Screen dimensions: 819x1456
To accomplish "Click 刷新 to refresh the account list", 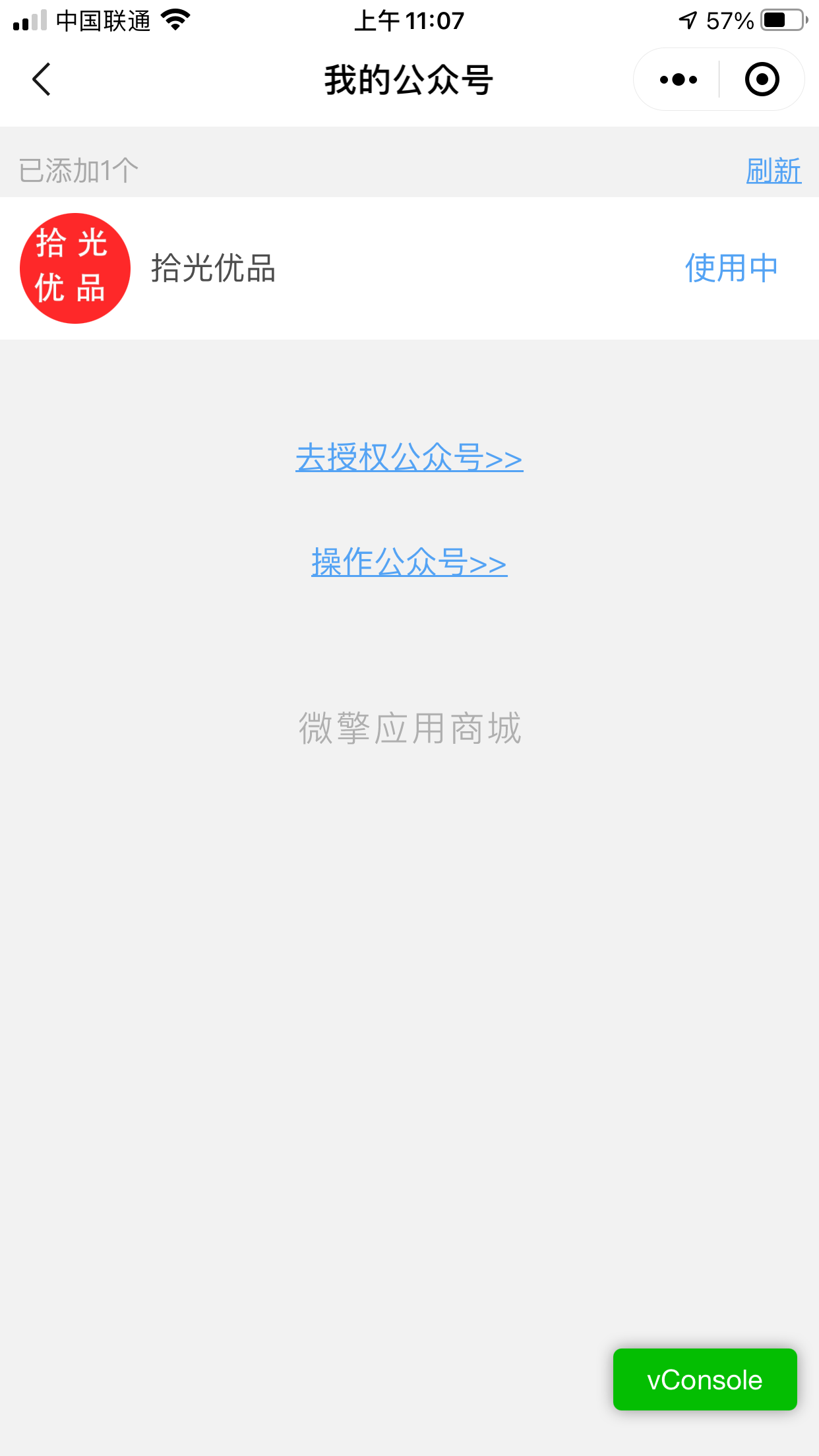I will point(775,169).
